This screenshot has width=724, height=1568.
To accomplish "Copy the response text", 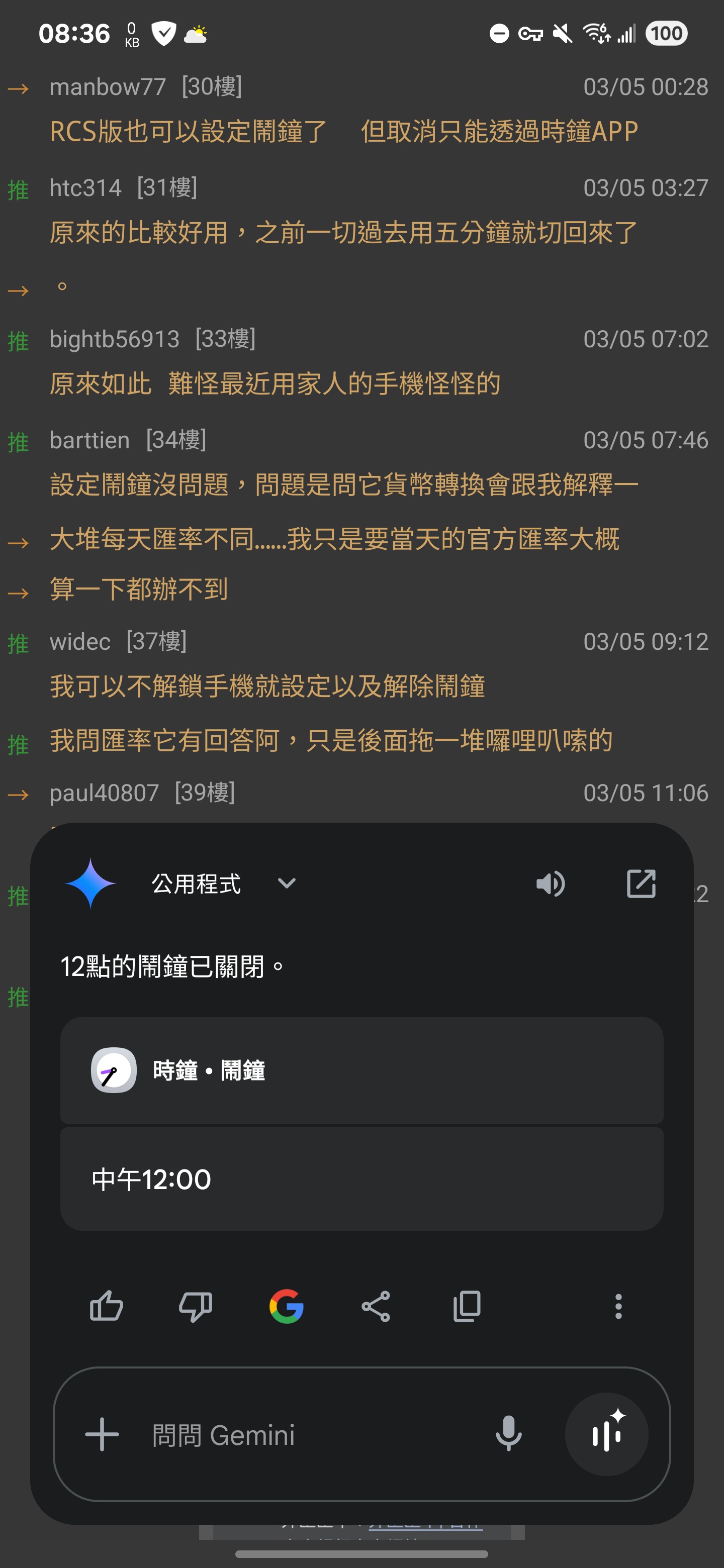I will [x=467, y=1306].
